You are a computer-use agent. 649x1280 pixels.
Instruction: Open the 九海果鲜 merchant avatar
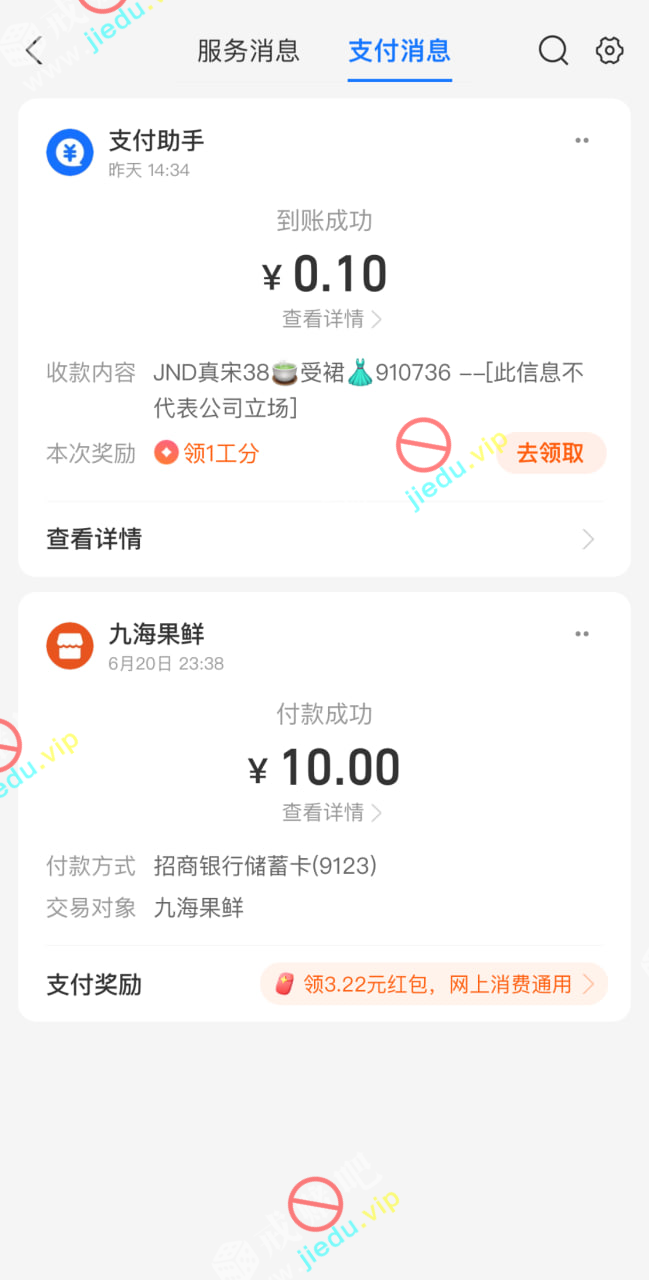(70, 646)
